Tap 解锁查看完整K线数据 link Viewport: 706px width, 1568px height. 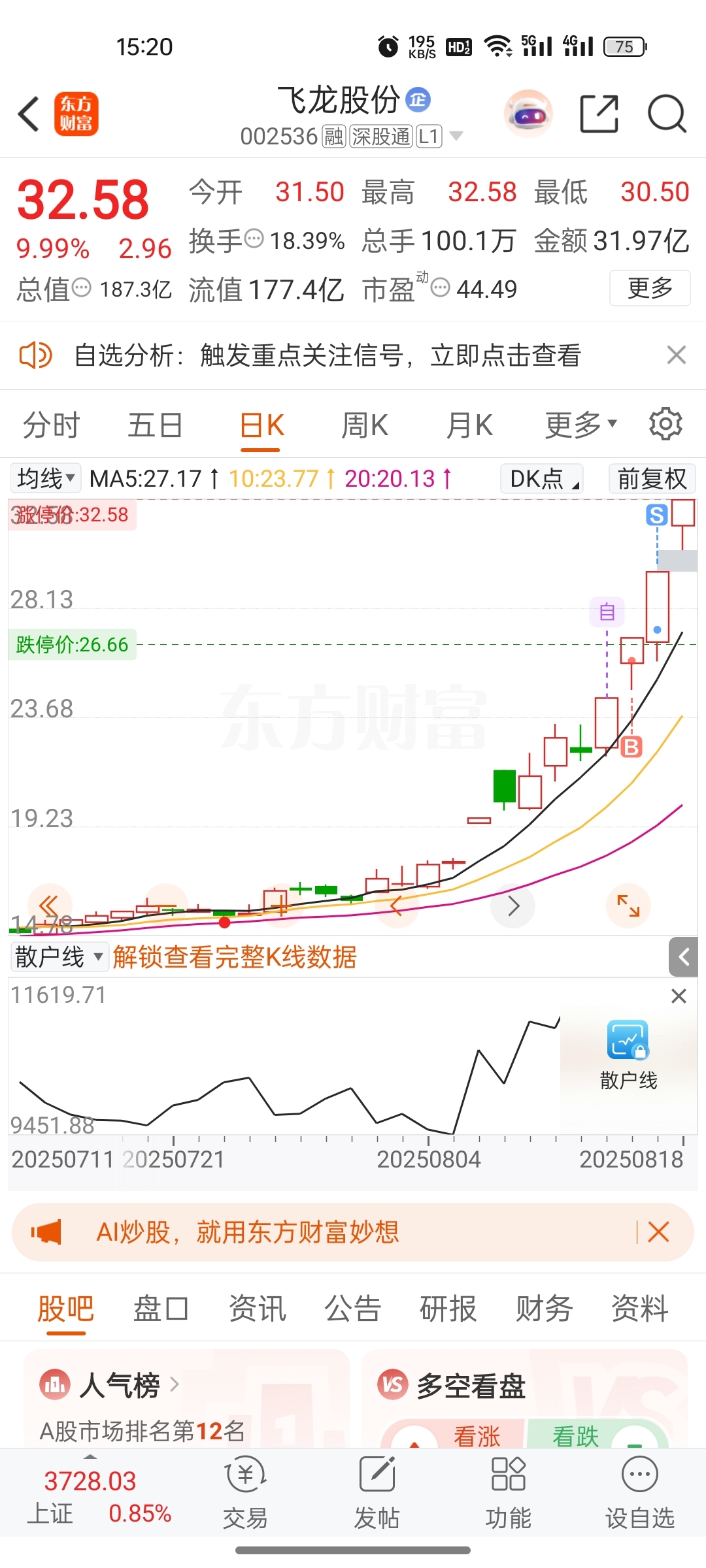235,957
